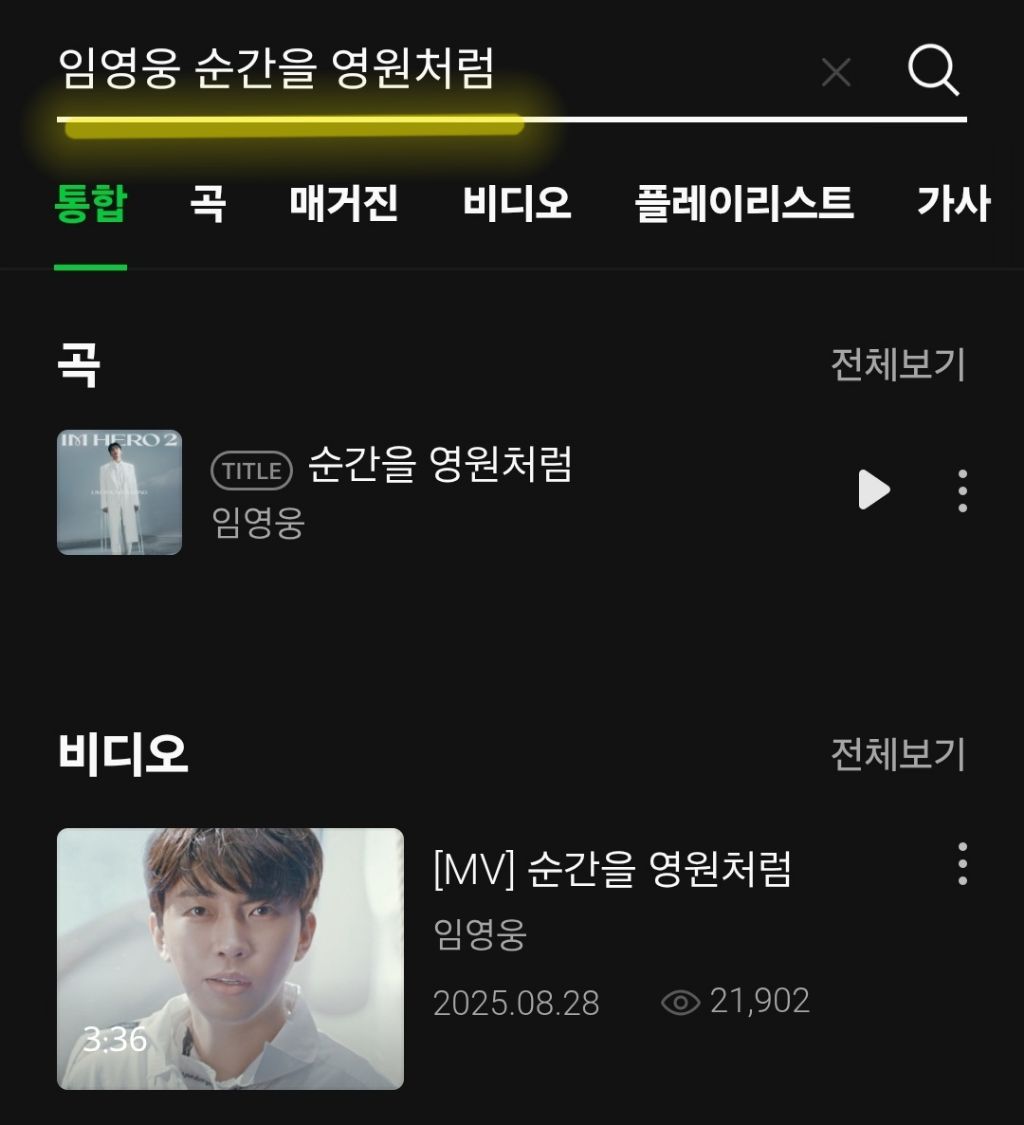The width and height of the screenshot is (1024, 1125).
Task: Select the 비디오 tab
Action: pyautogui.click(x=516, y=204)
